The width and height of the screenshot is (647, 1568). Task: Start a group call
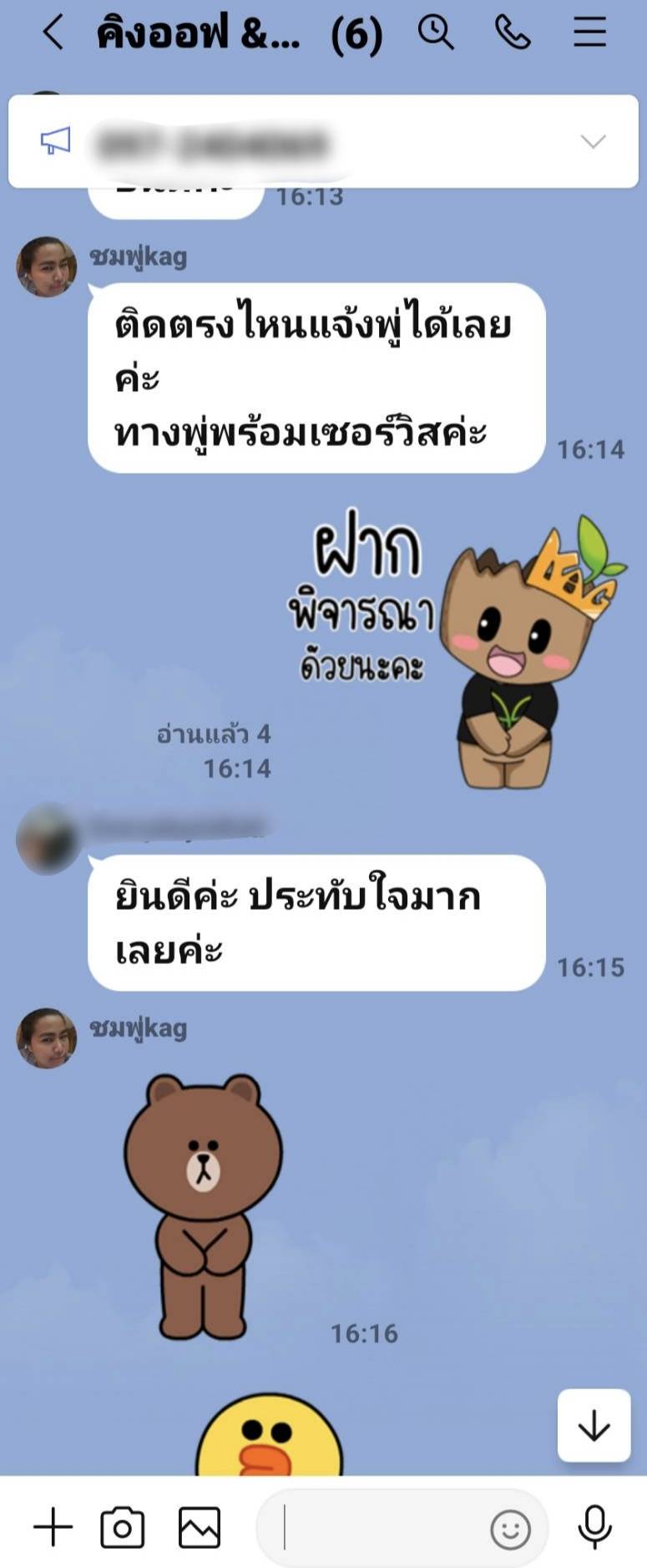[x=512, y=33]
